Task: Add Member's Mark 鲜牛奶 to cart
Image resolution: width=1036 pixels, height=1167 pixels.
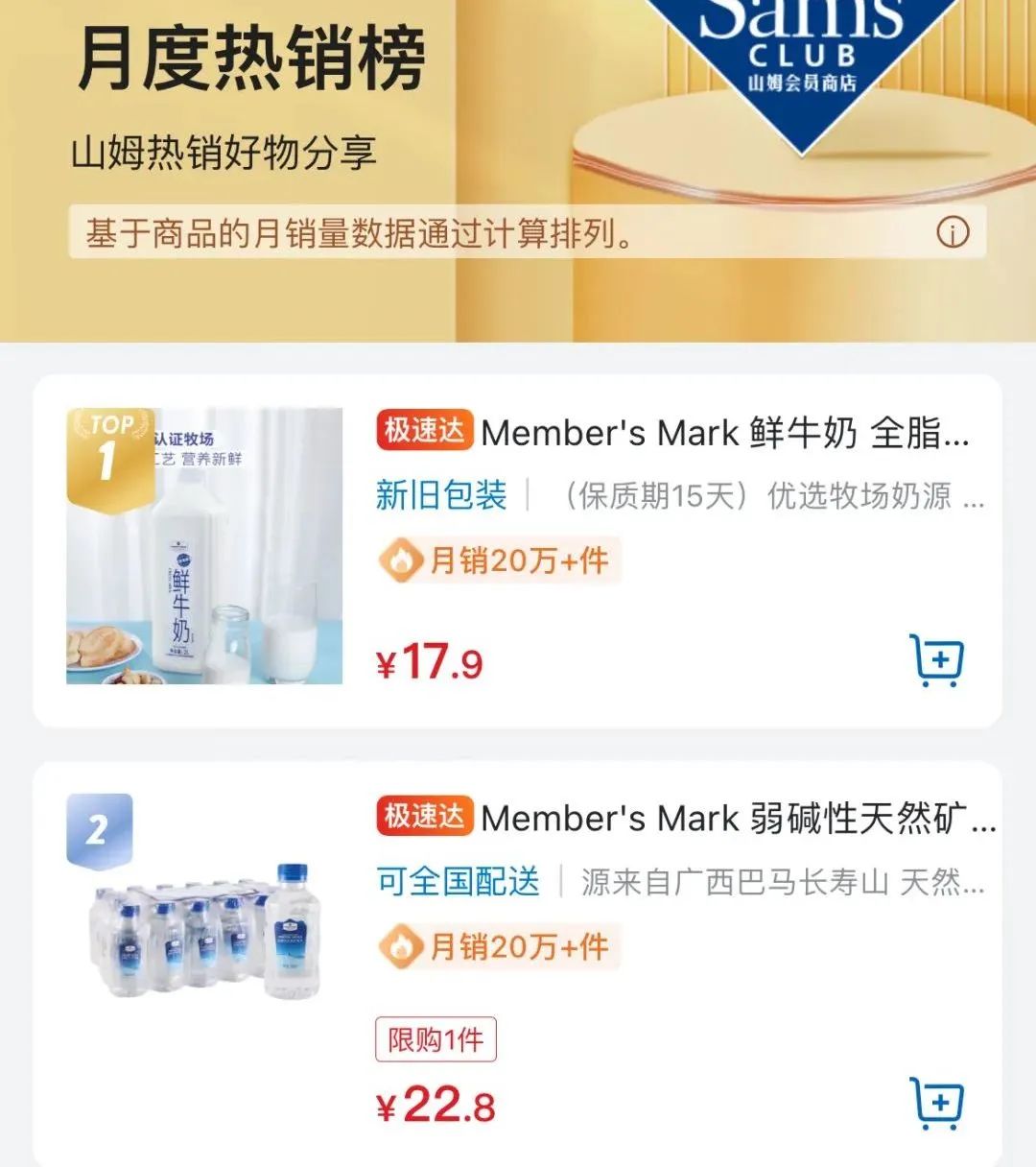Action: (936, 660)
